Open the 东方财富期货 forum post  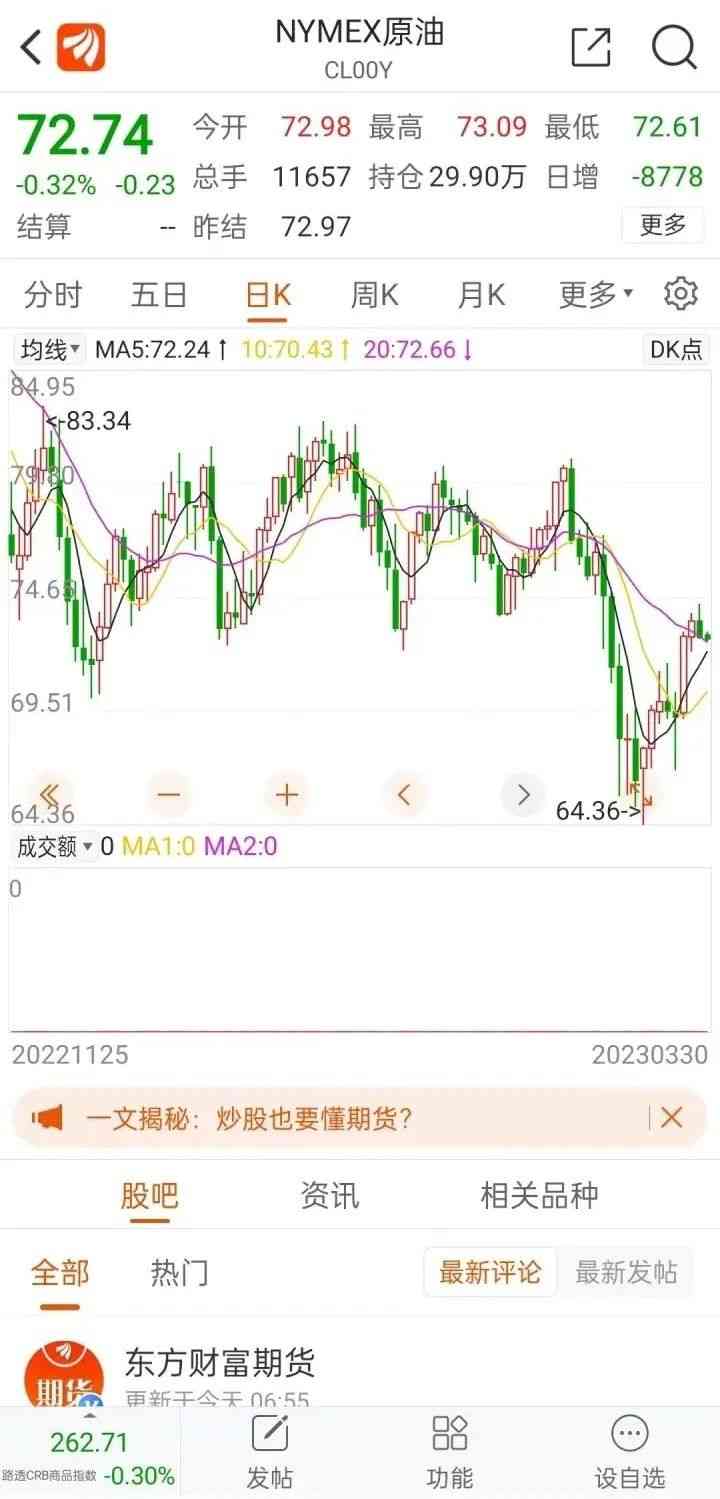point(219,1362)
